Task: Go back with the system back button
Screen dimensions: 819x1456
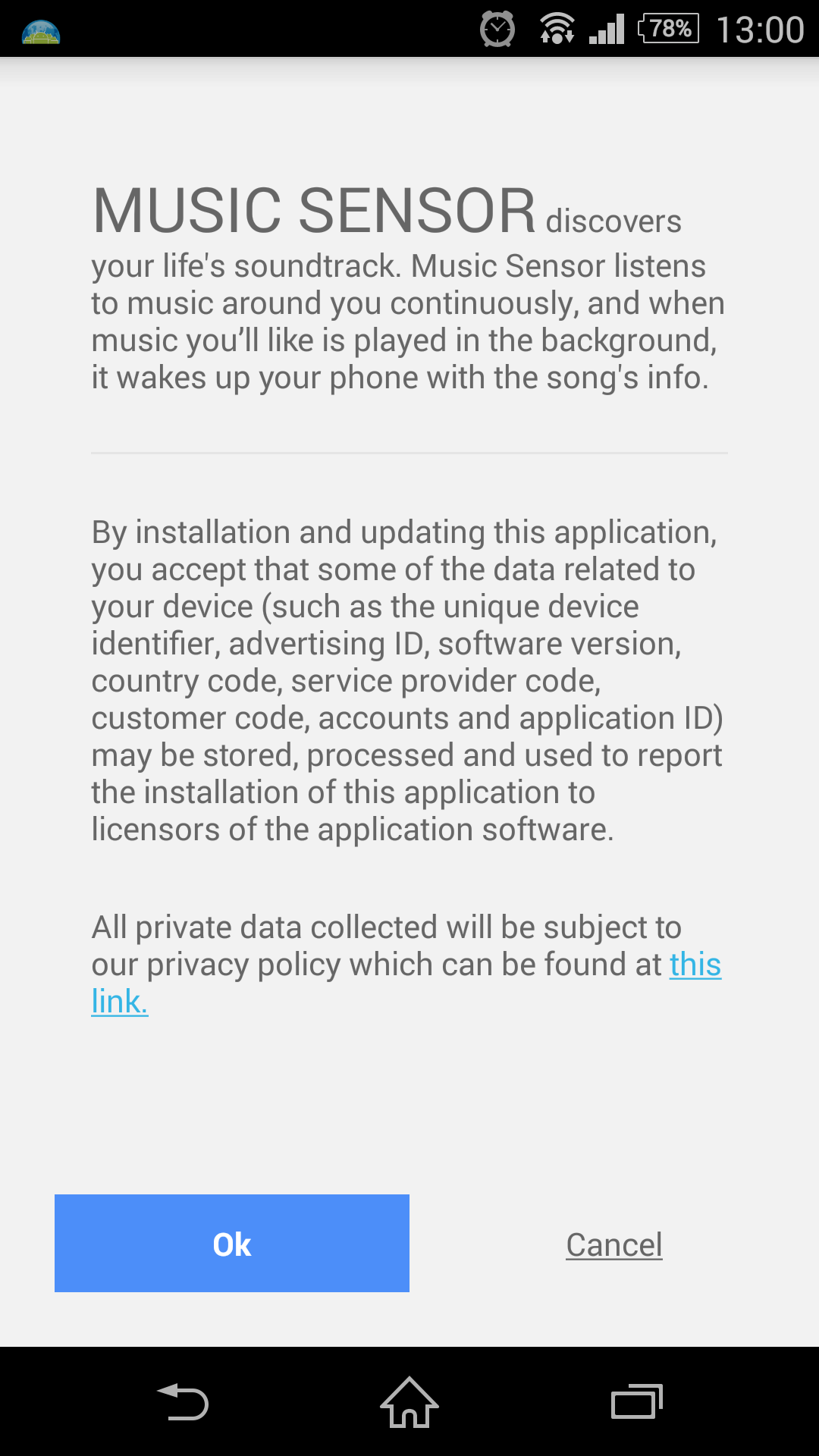Action: click(x=183, y=1402)
